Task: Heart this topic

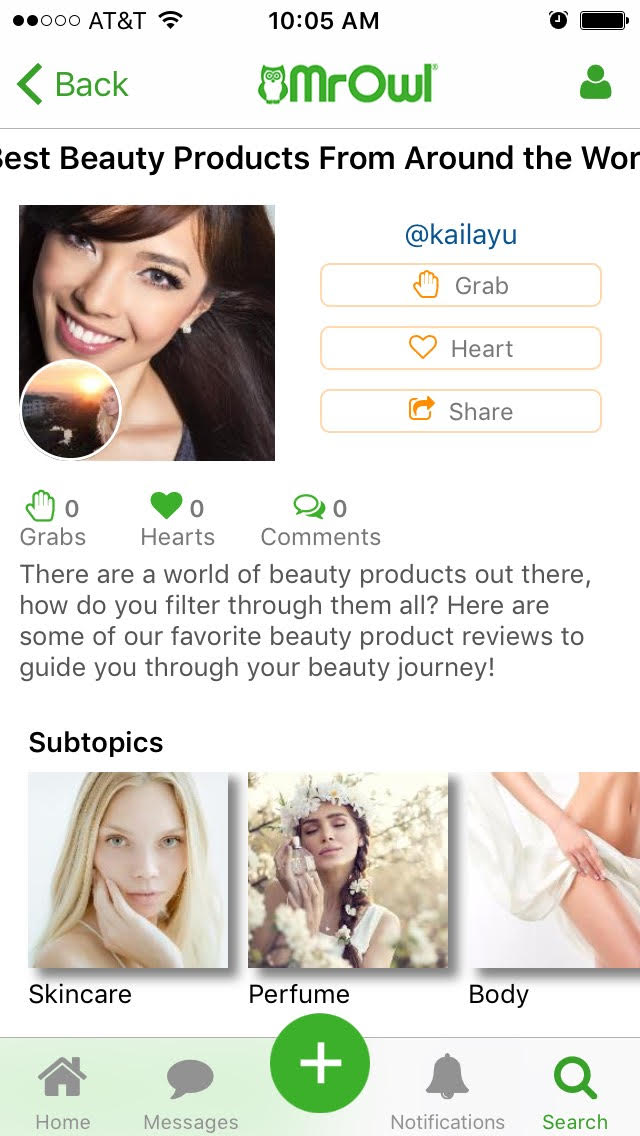Action: tap(460, 349)
